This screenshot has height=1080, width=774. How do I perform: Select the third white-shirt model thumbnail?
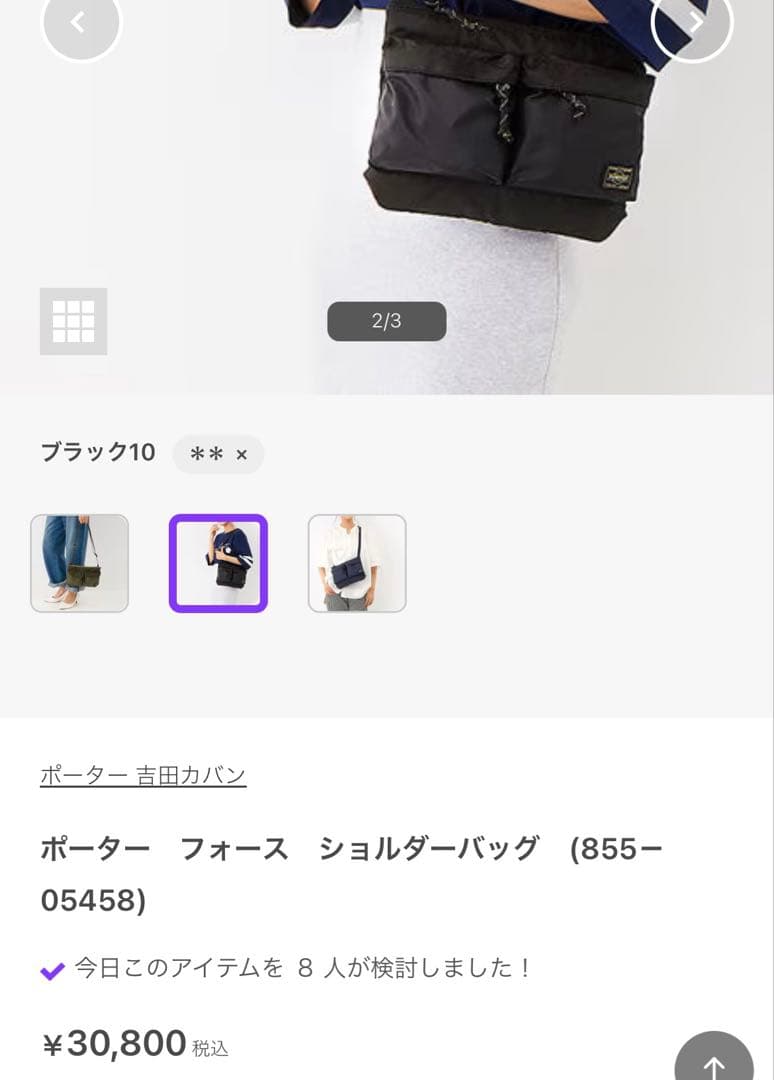pos(356,562)
